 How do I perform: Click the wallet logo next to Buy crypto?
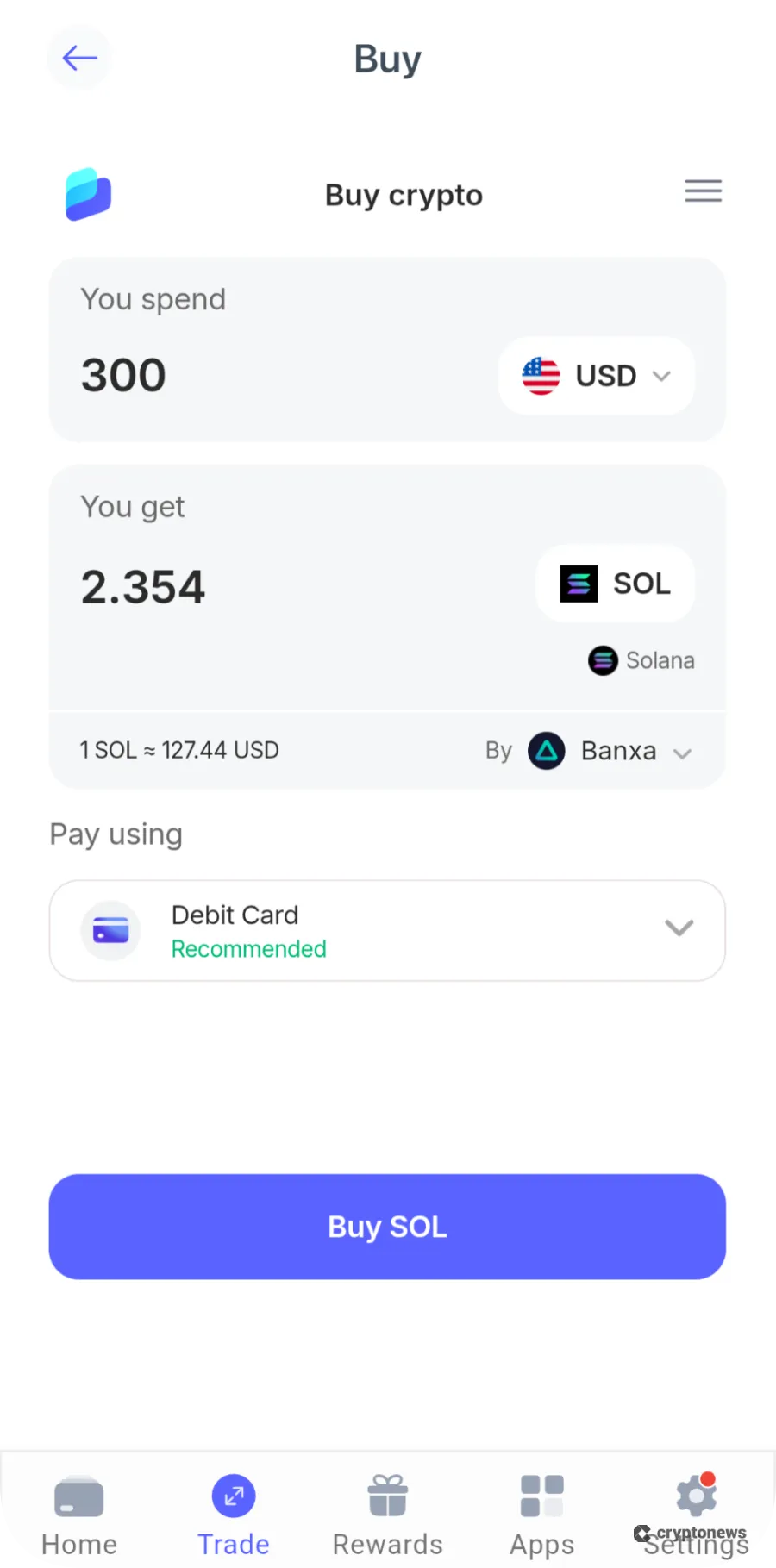coord(88,195)
